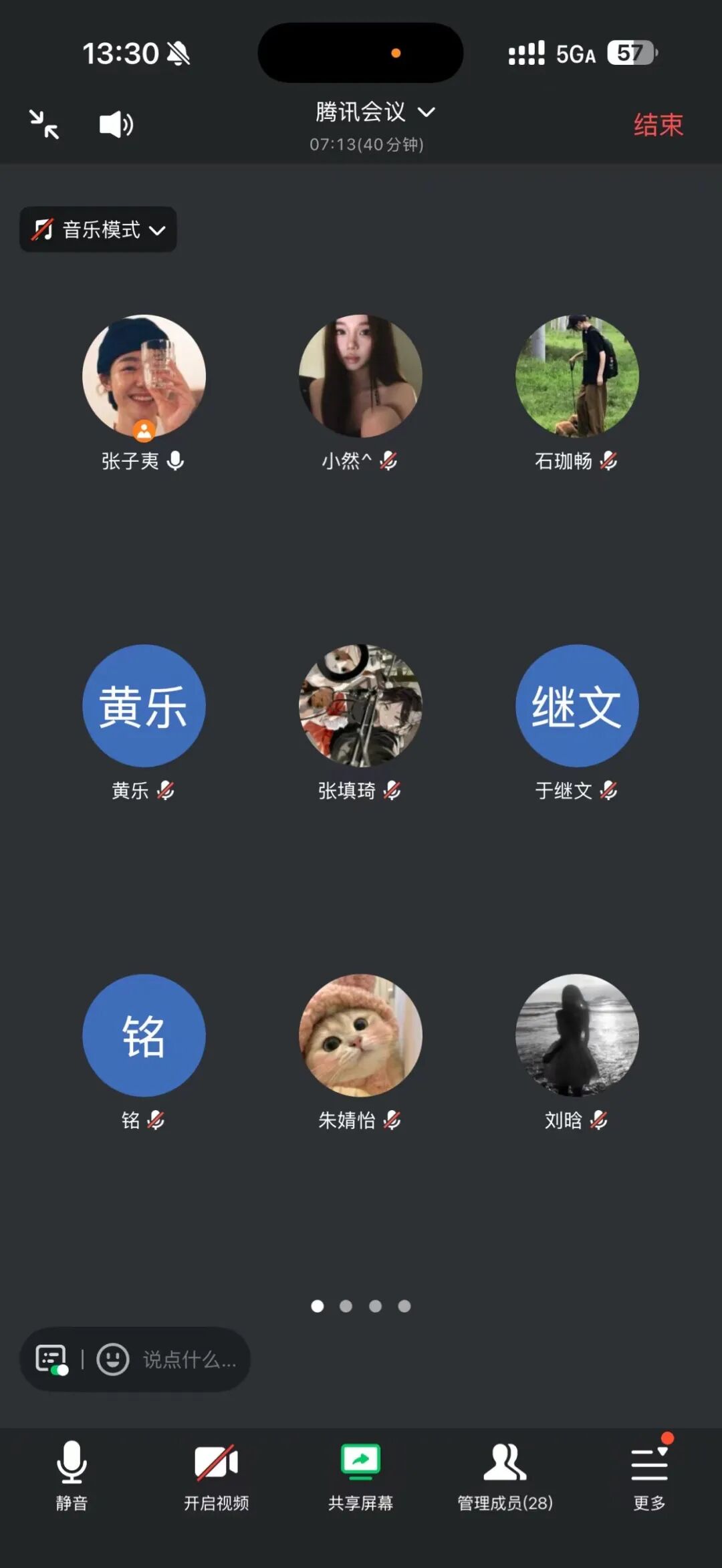Open the chat message list icon
This screenshot has width=722, height=1568.
(x=51, y=1359)
